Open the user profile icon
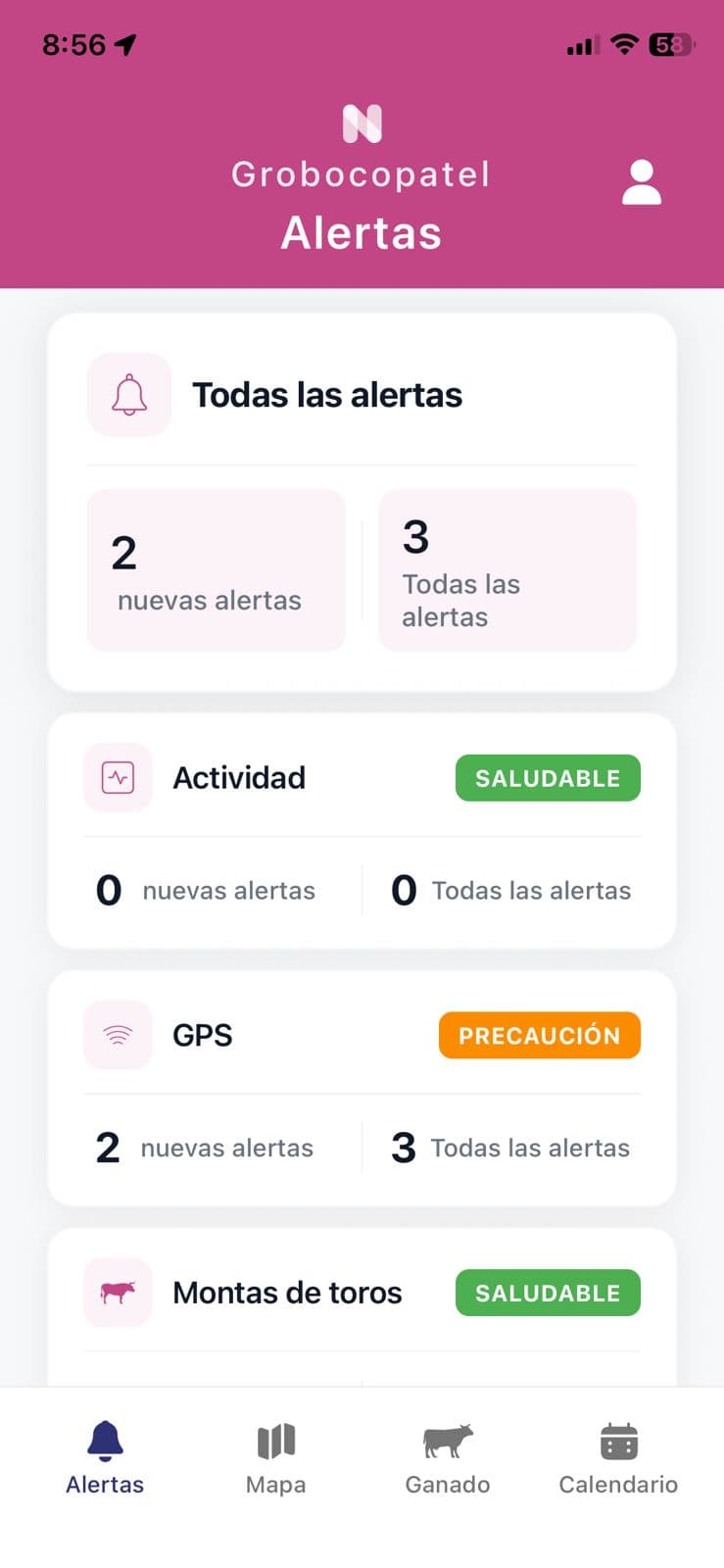Image resolution: width=724 pixels, height=1568 pixels. (642, 183)
